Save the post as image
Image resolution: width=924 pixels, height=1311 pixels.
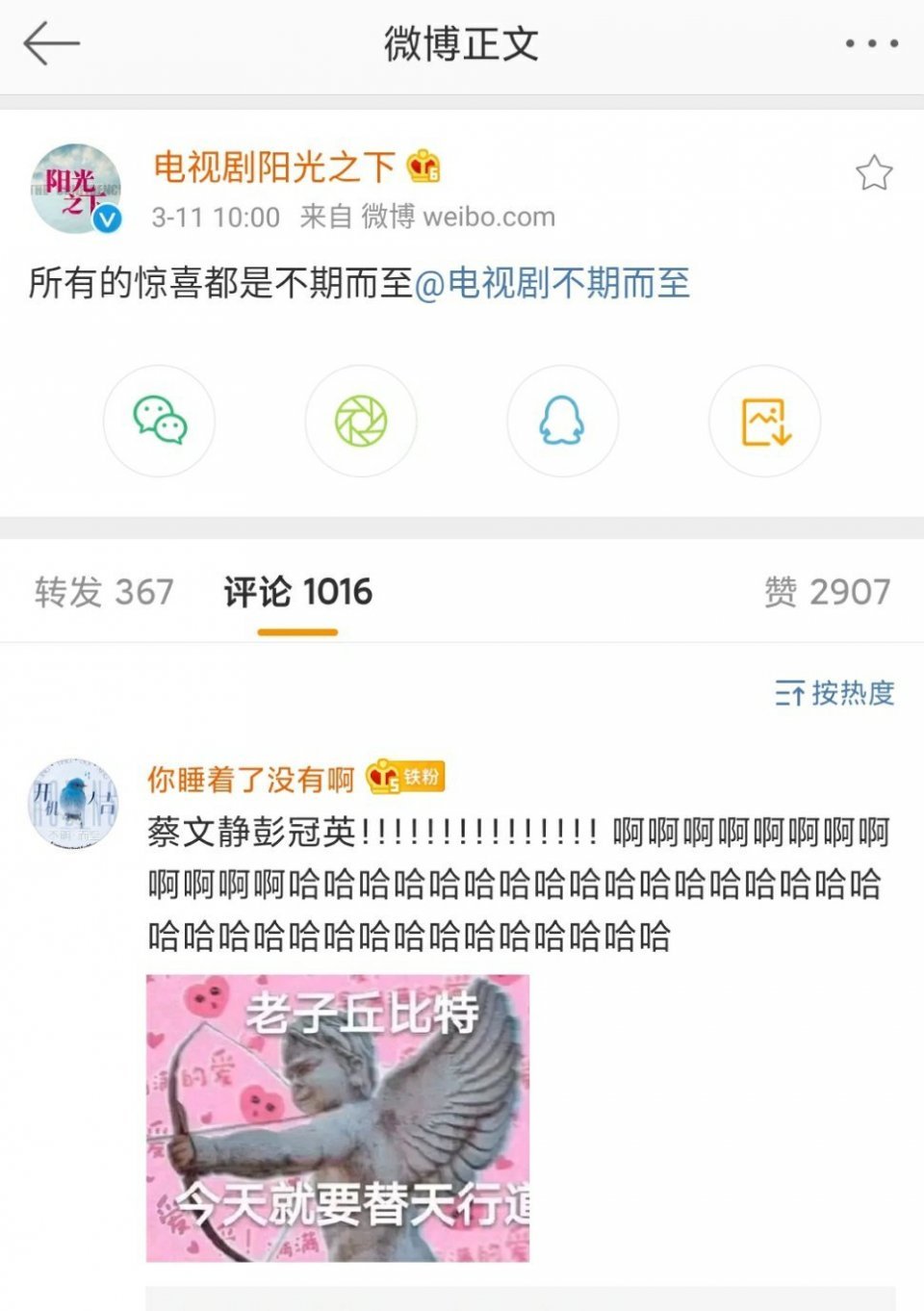tap(764, 421)
